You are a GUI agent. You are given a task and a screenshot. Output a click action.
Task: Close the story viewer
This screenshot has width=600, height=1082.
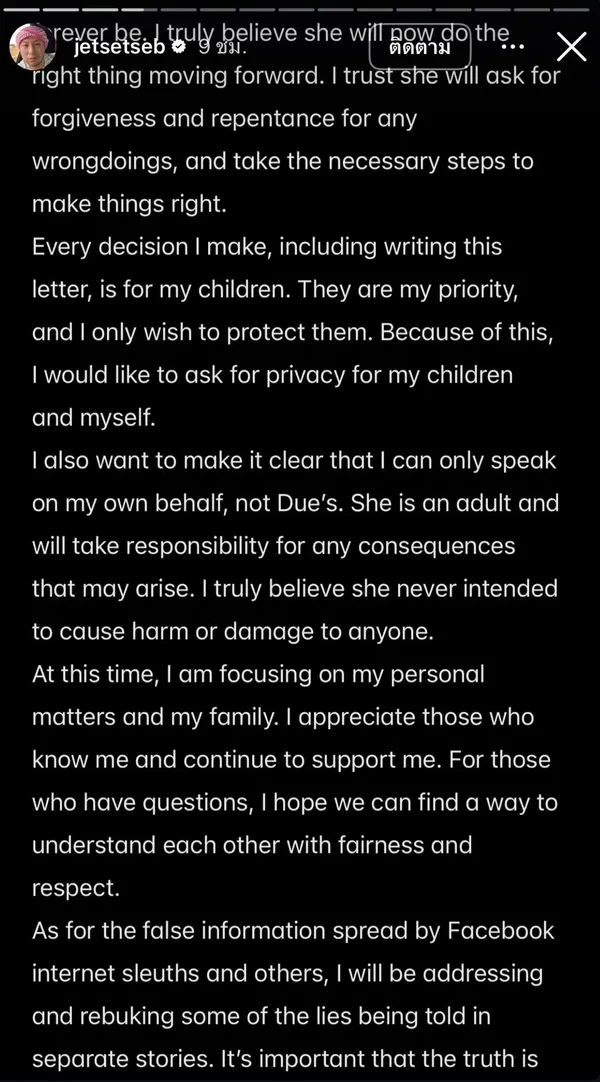pyautogui.click(x=571, y=46)
